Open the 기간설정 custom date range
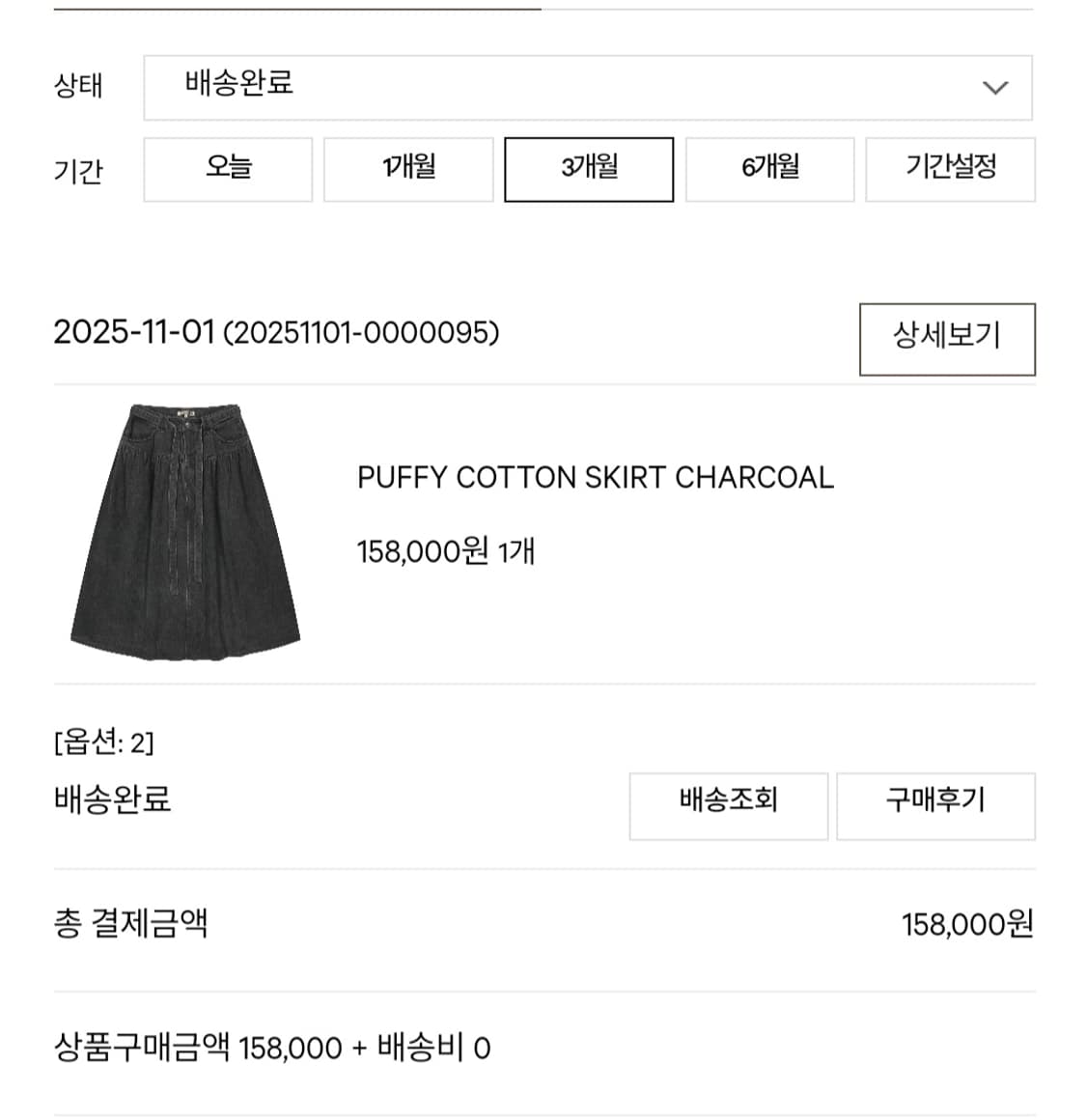This screenshot has height=1120, width=1086. pos(950,169)
